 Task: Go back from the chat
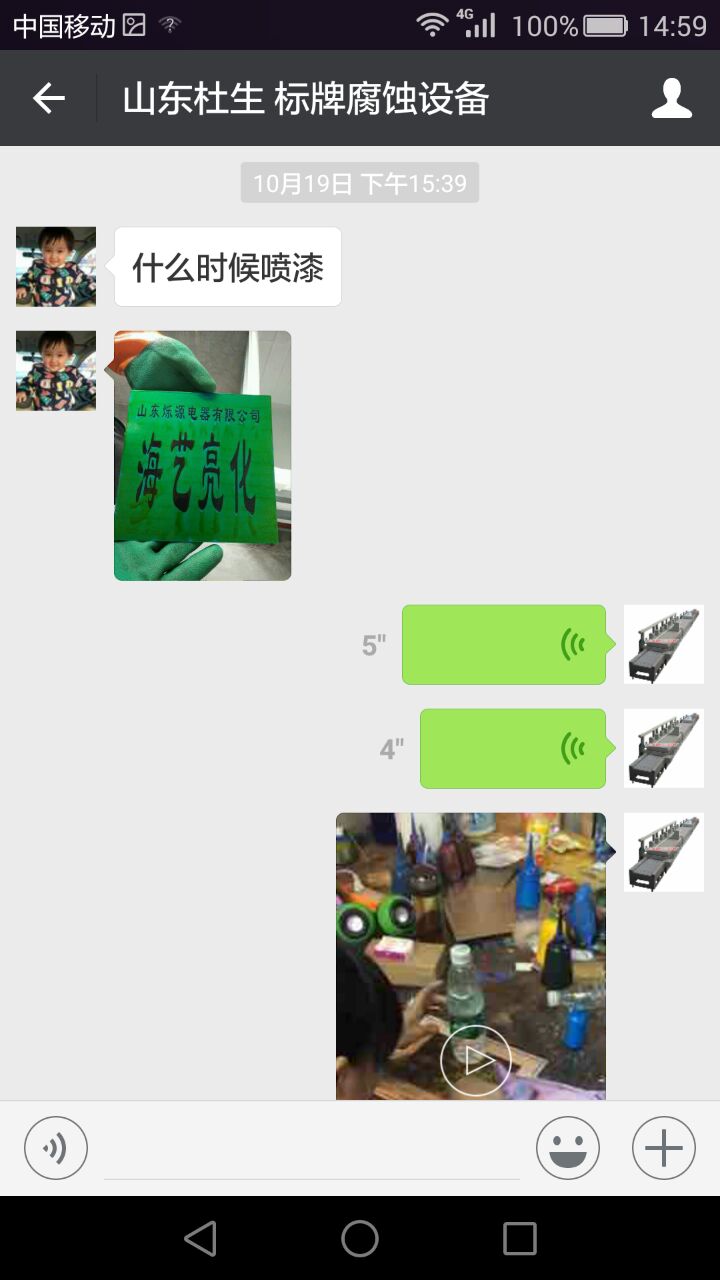(x=48, y=98)
